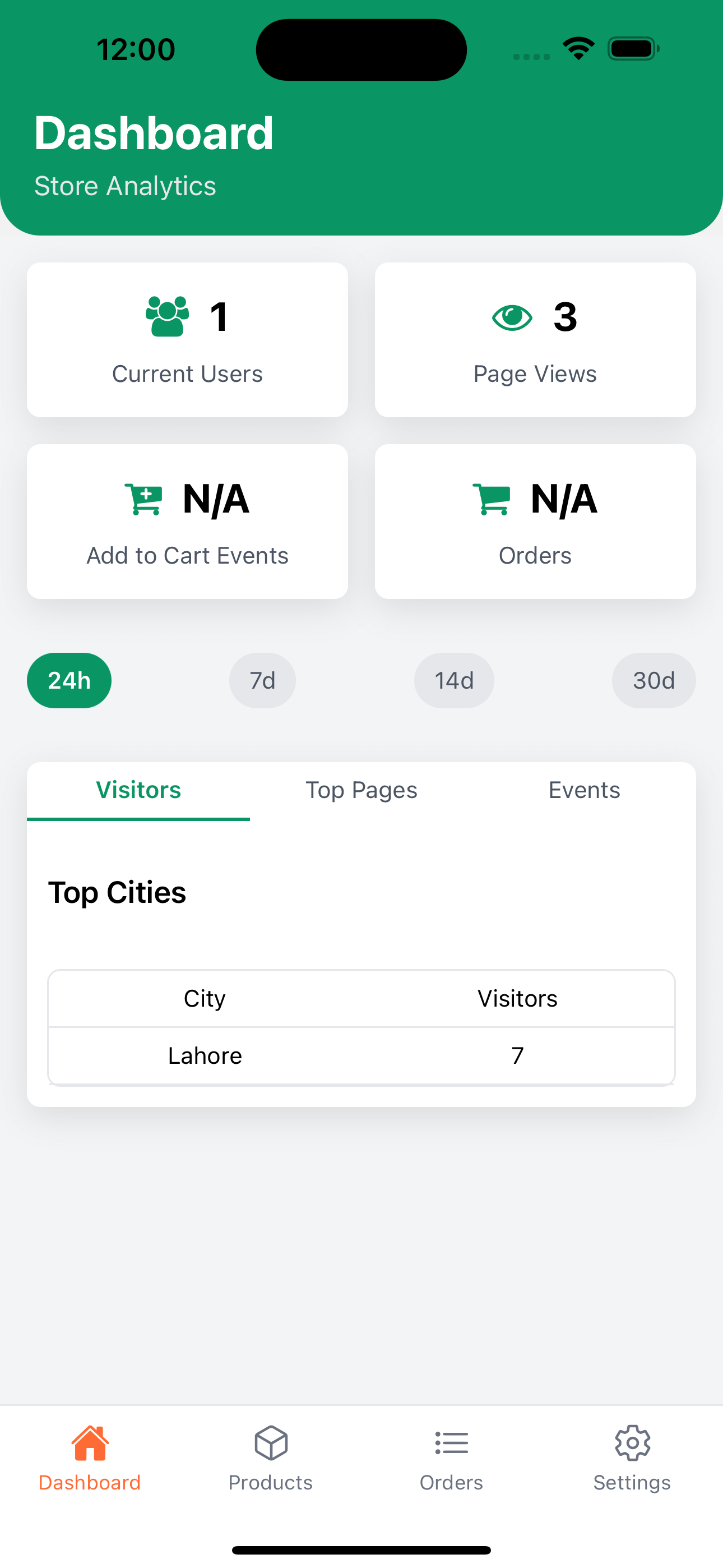The image size is (723, 1568).
Task: Open the Orders tab in bottom navigation
Action: click(x=452, y=1459)
